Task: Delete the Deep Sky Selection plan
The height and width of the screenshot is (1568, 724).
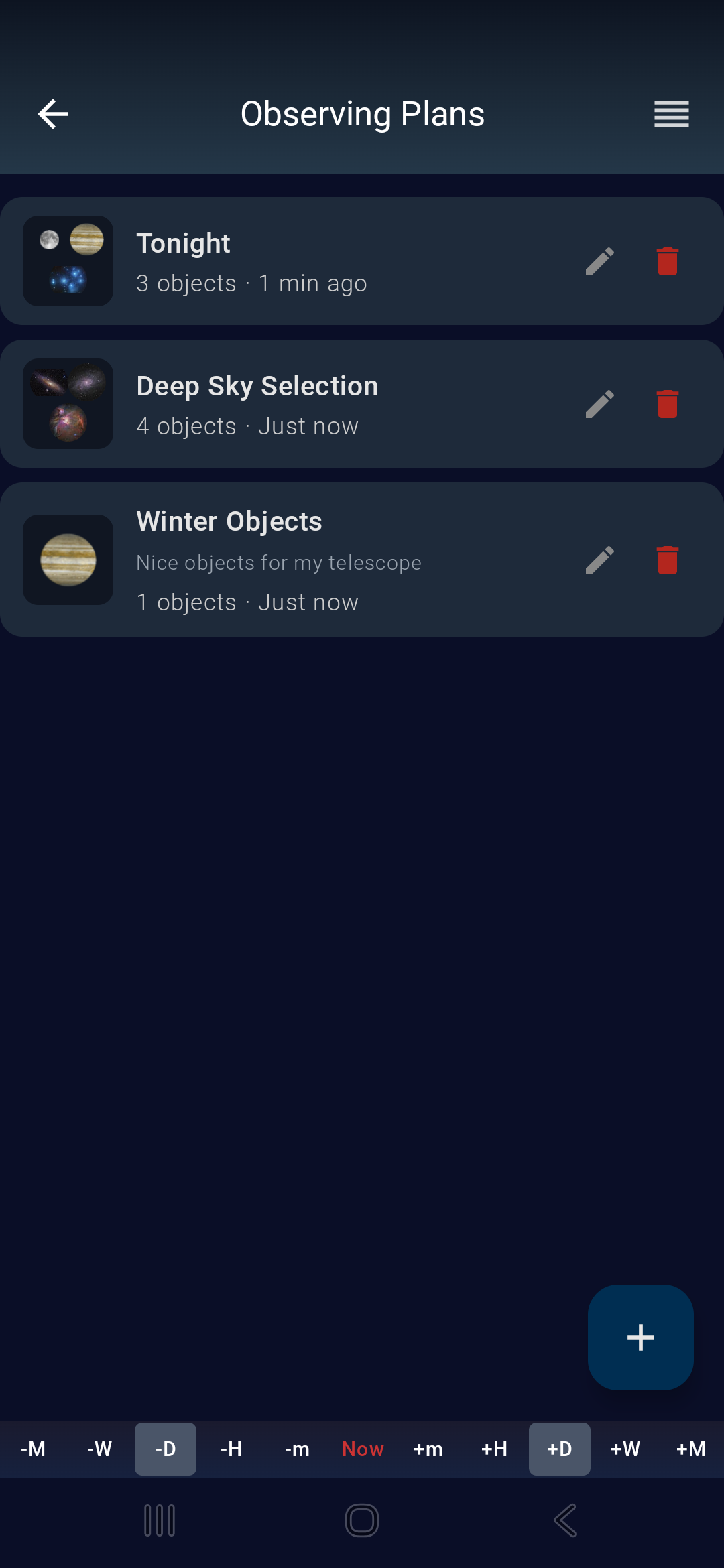Action: [x=668, y=404]
